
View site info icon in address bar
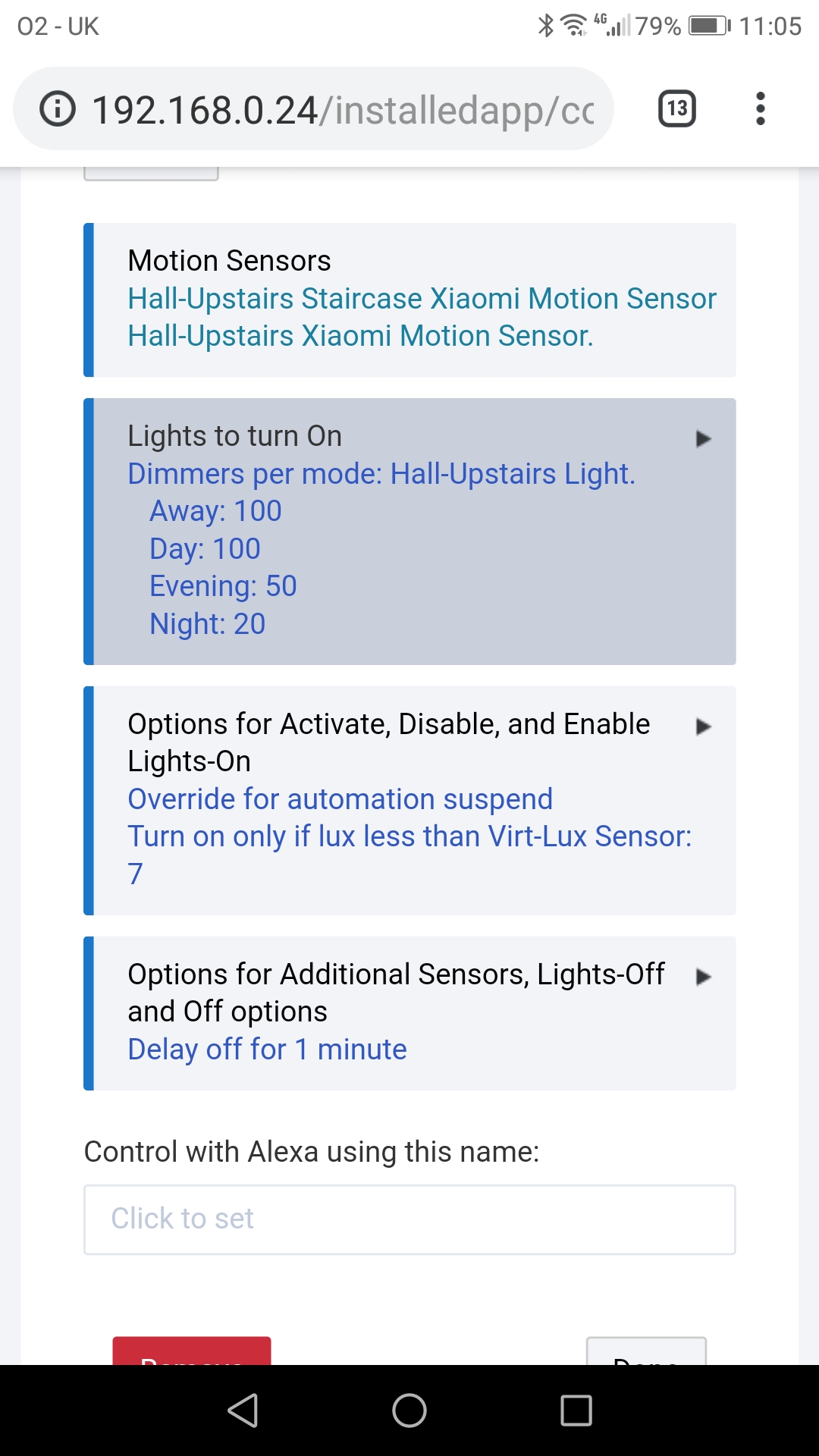pyautogui.click(x=58, y=108)
